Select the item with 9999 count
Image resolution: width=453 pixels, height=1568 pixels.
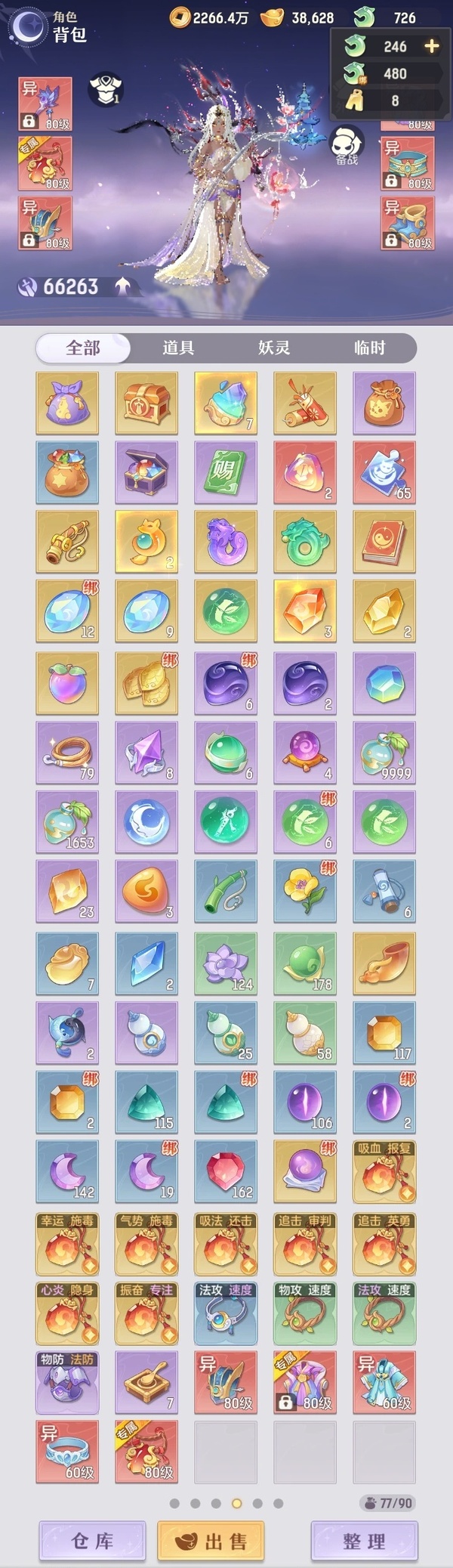click(384, 752)
